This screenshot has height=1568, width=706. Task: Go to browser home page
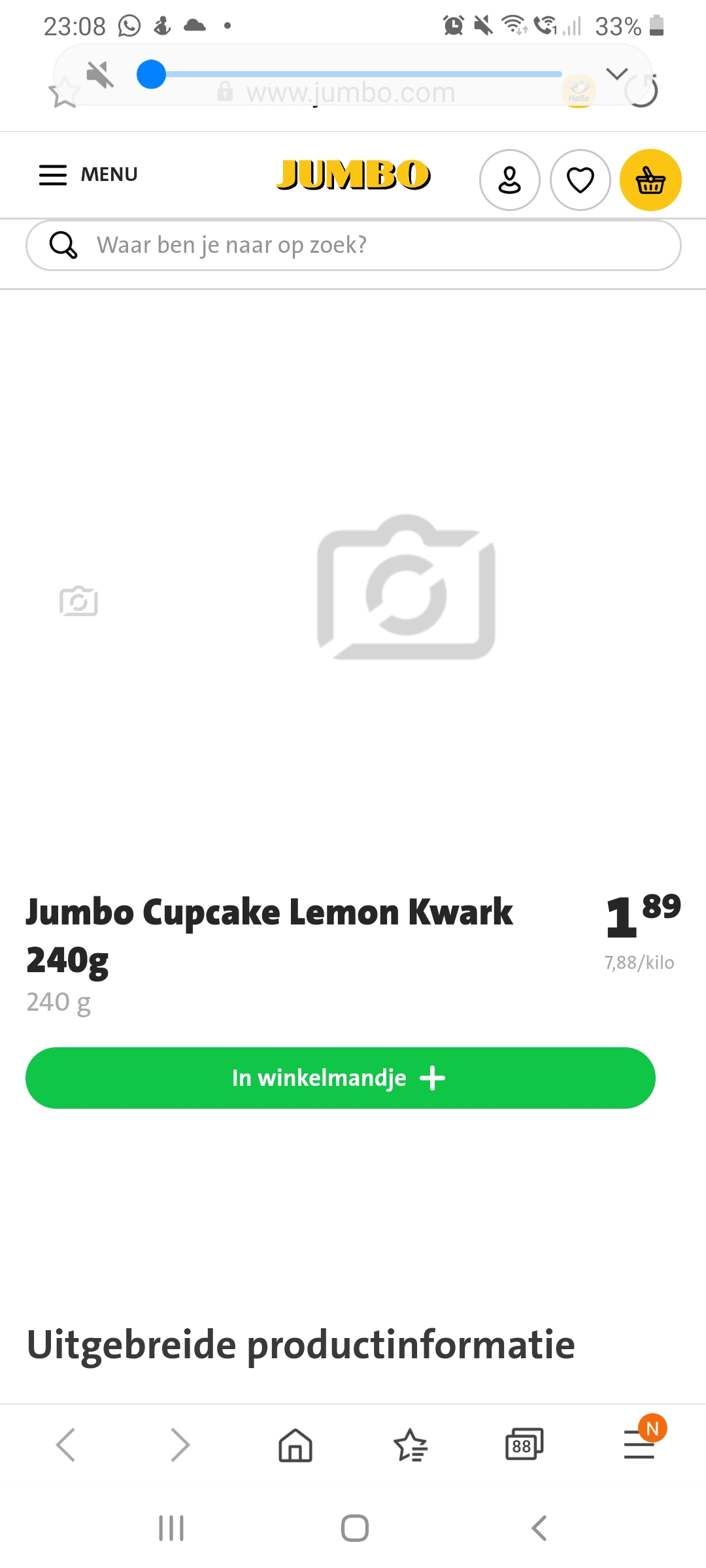click(x=295, y=1445)
